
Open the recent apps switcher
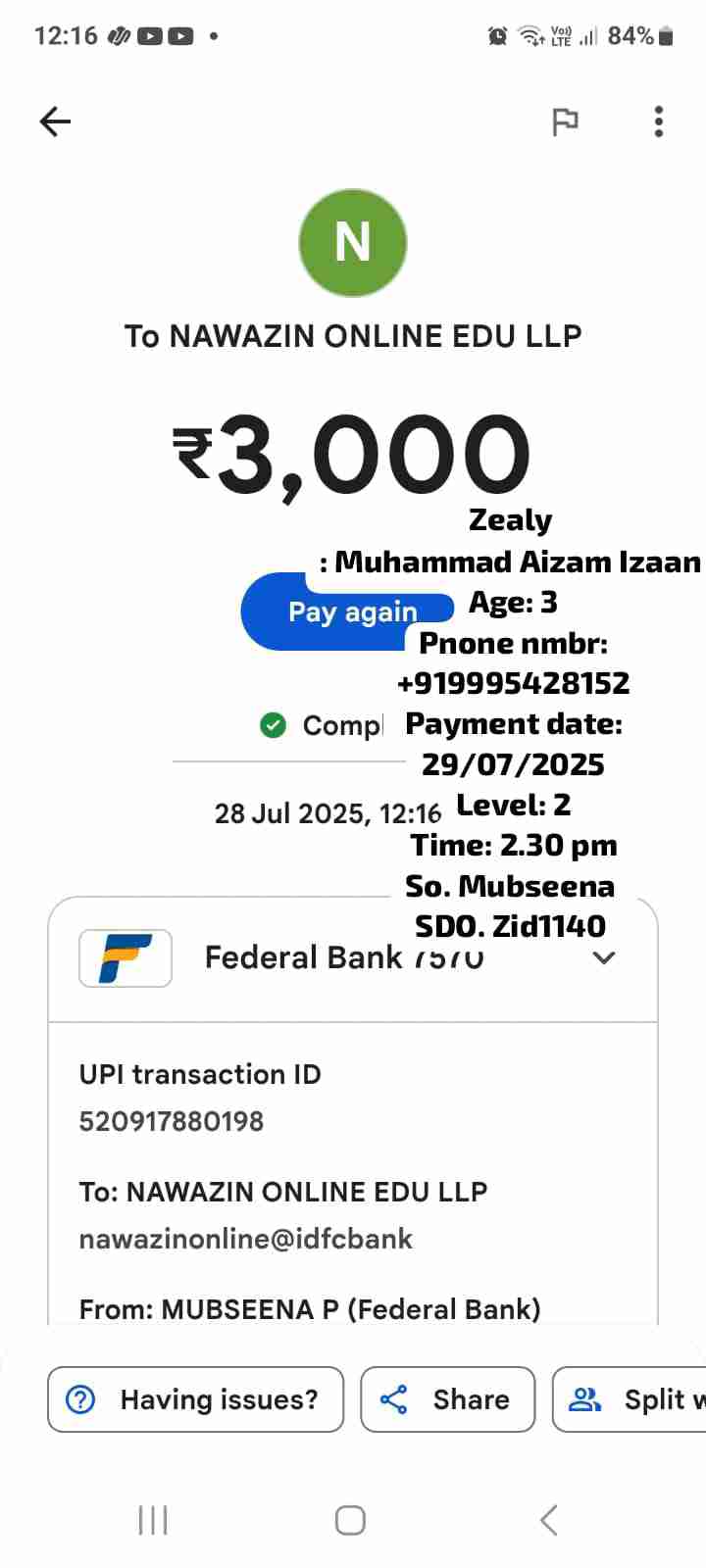[153, 1520]
